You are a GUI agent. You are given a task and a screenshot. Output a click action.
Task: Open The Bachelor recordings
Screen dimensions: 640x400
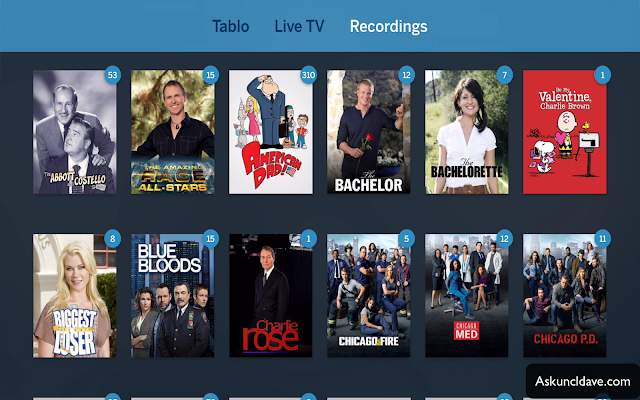pos(368,132)
